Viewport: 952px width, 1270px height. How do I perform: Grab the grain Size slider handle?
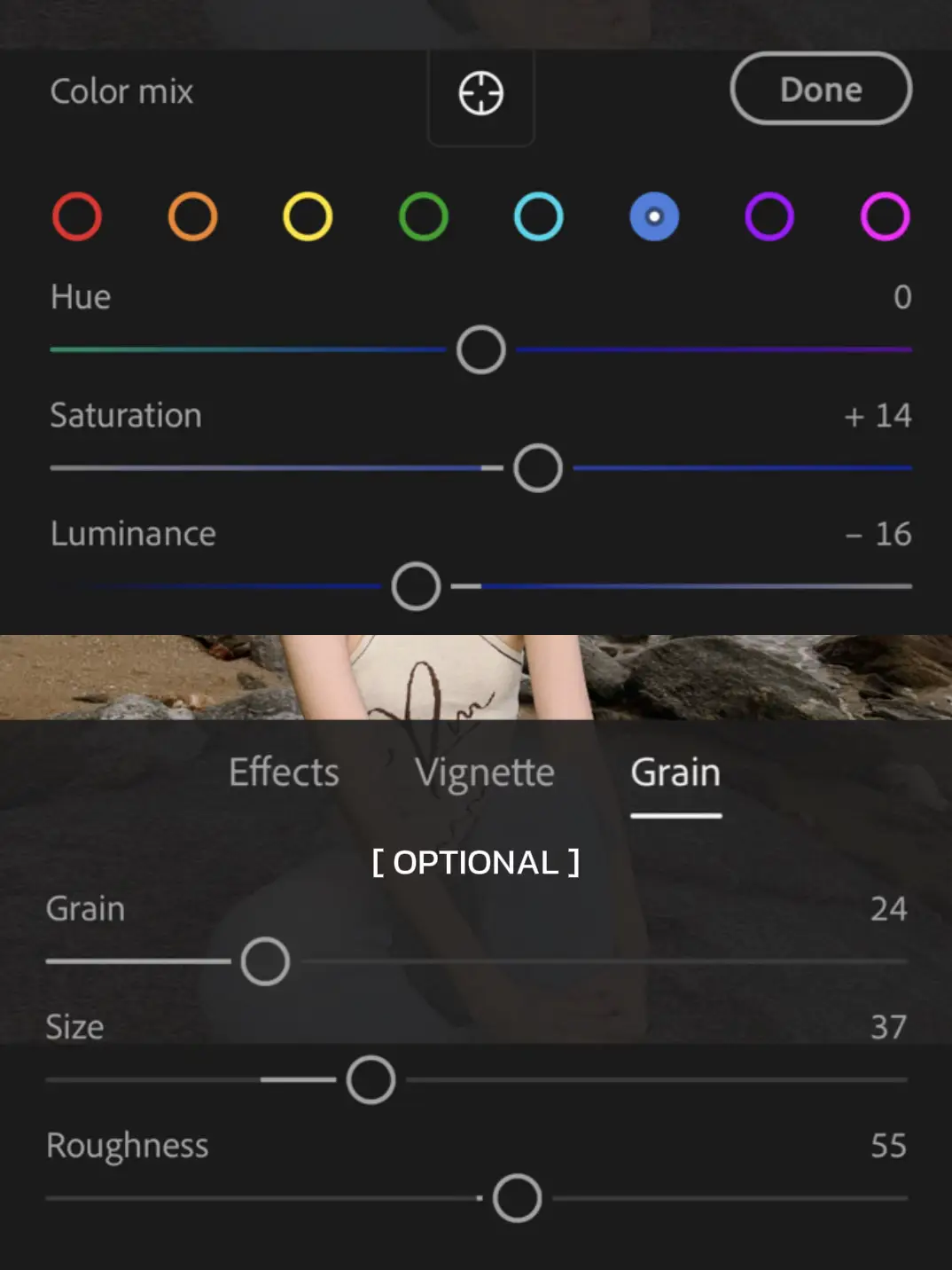pos(369,1079)
